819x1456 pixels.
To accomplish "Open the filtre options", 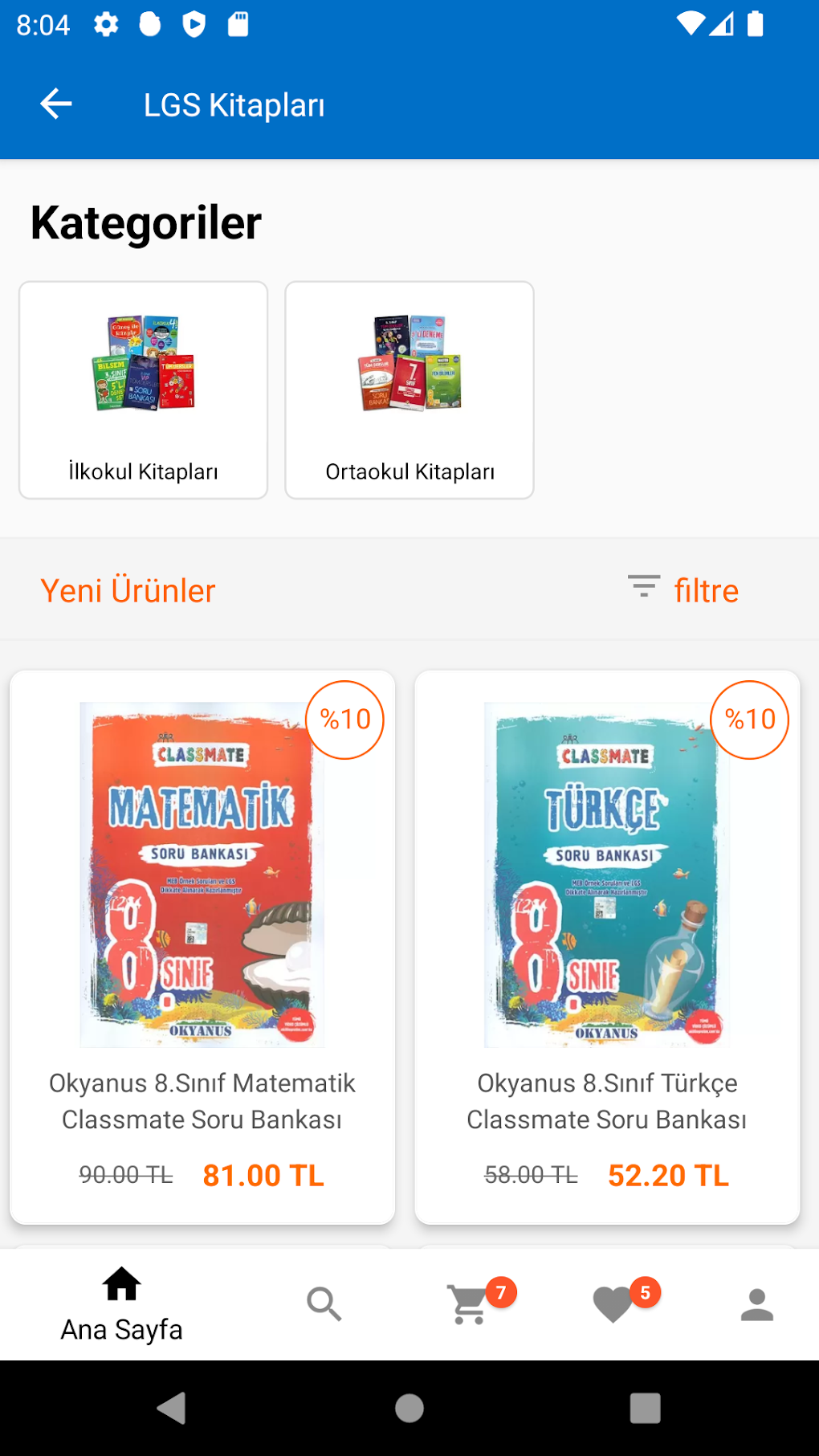I will (684, 590).
